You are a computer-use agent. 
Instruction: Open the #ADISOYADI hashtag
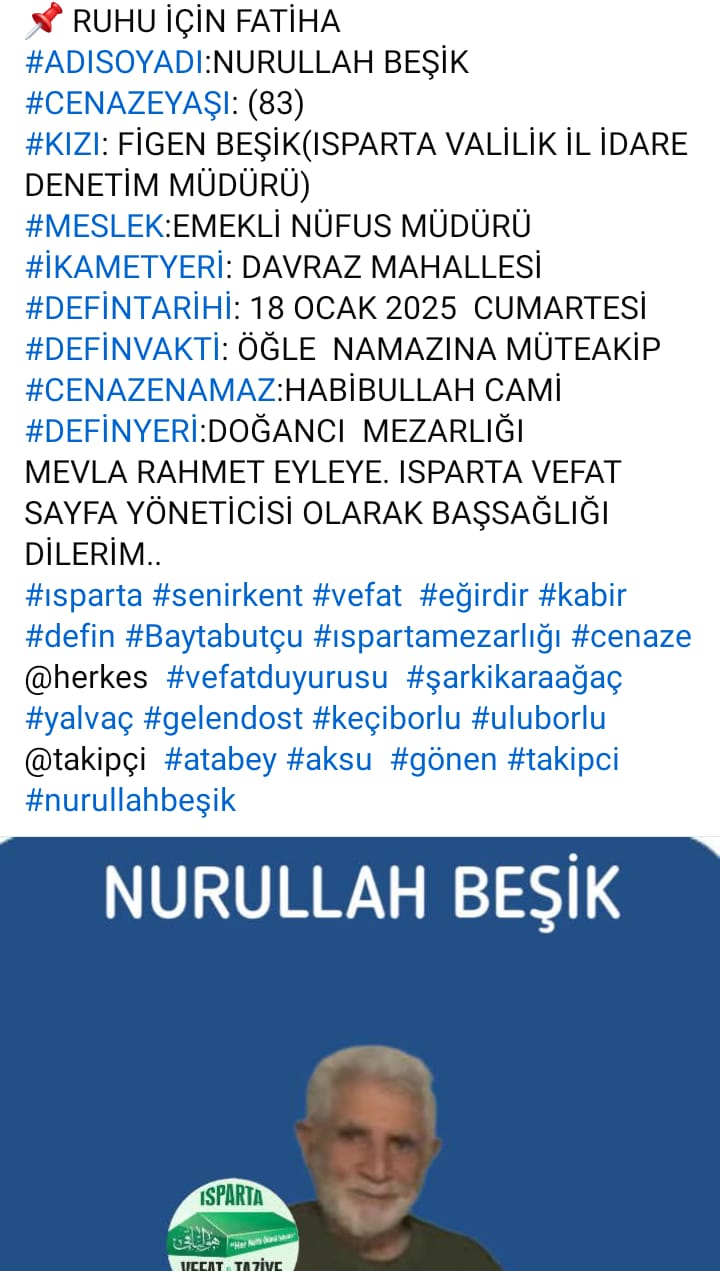[x=114, y=63]
